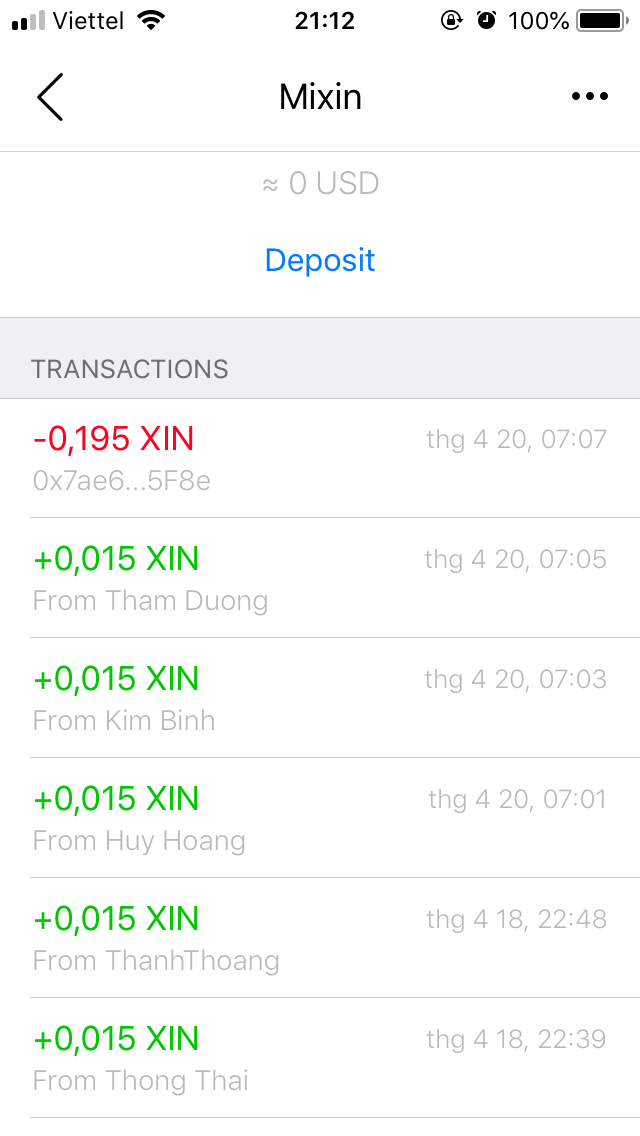The width and height of the screenshot is (640, 1136).
Task: Show details of Huy Hoang's transfer
Action: coord(320,818)
